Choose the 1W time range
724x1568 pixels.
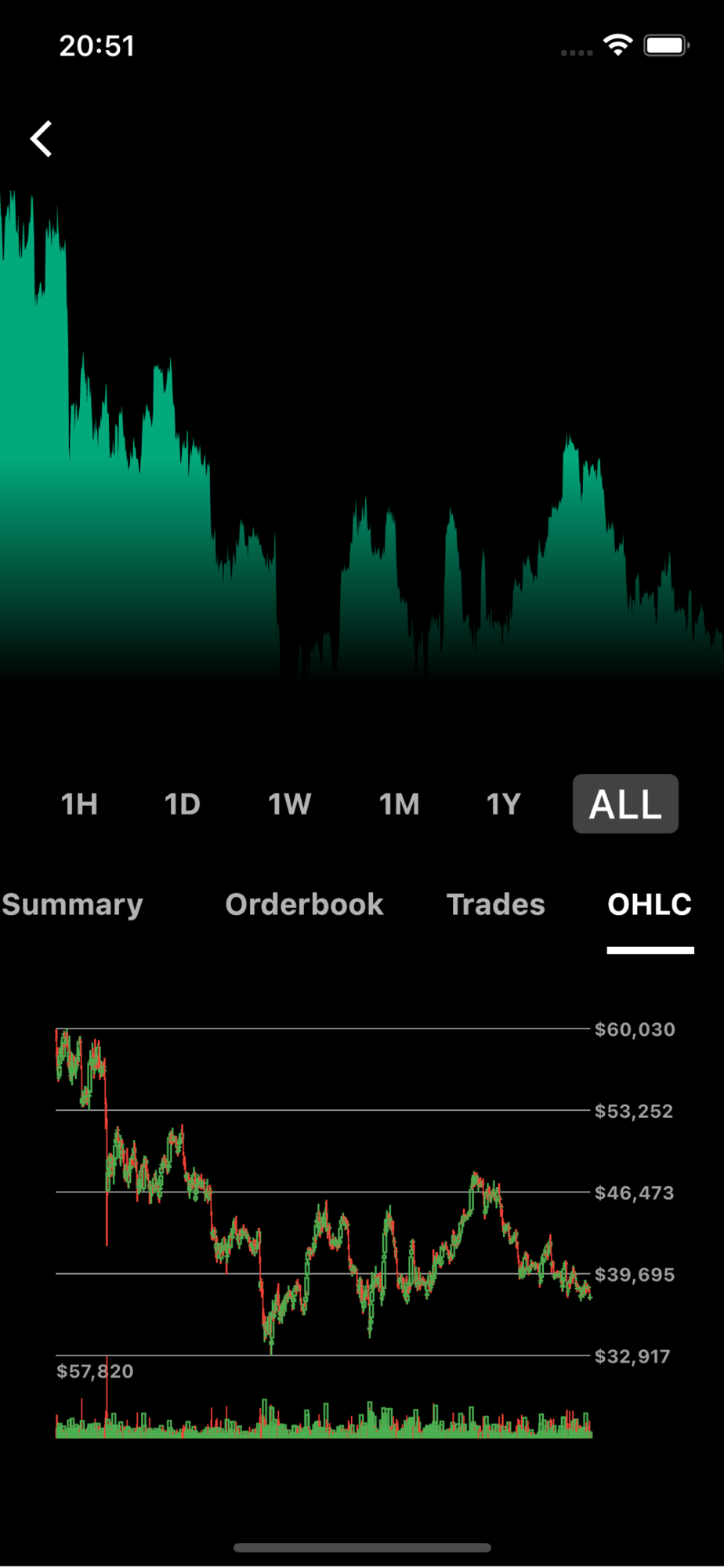(x=290, y=804)
